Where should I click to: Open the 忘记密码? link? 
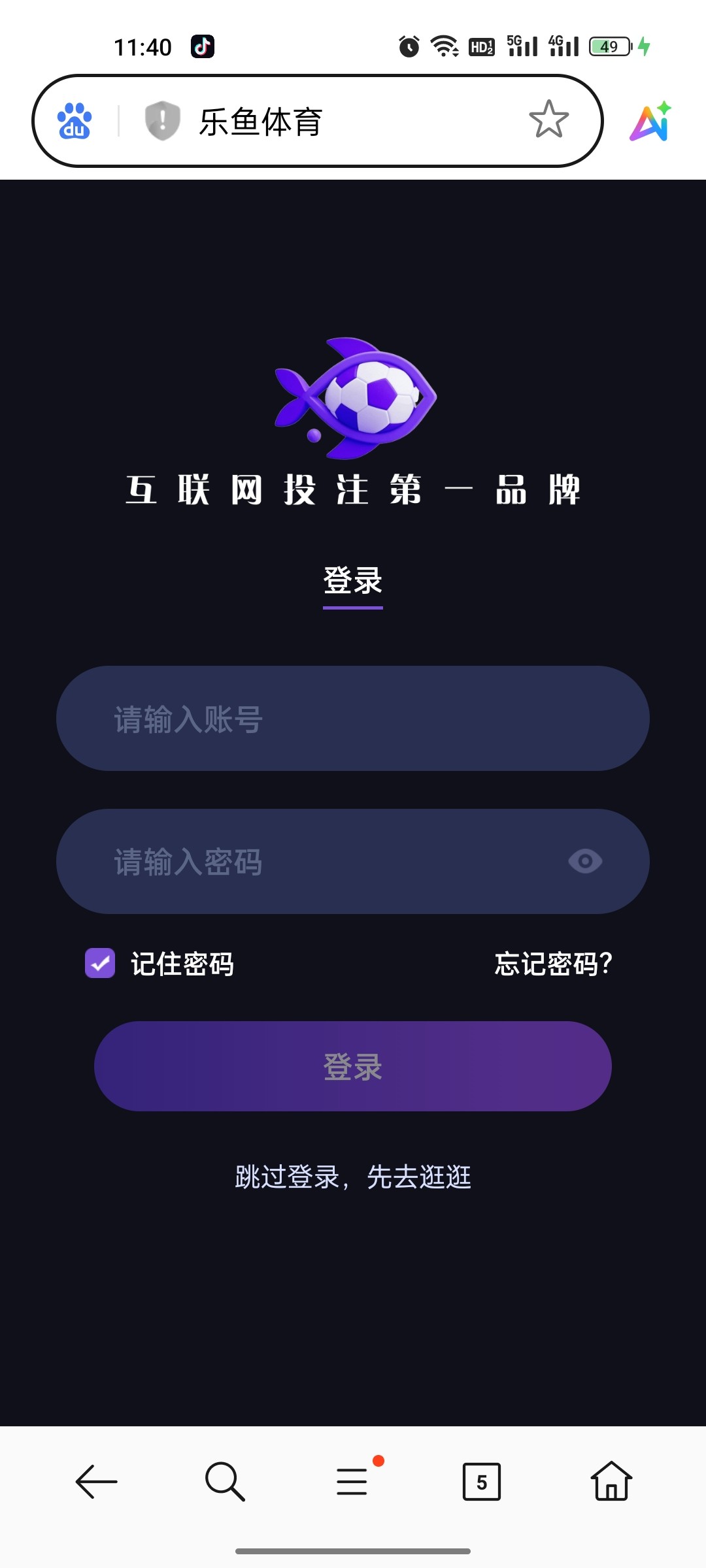[553, 964]
